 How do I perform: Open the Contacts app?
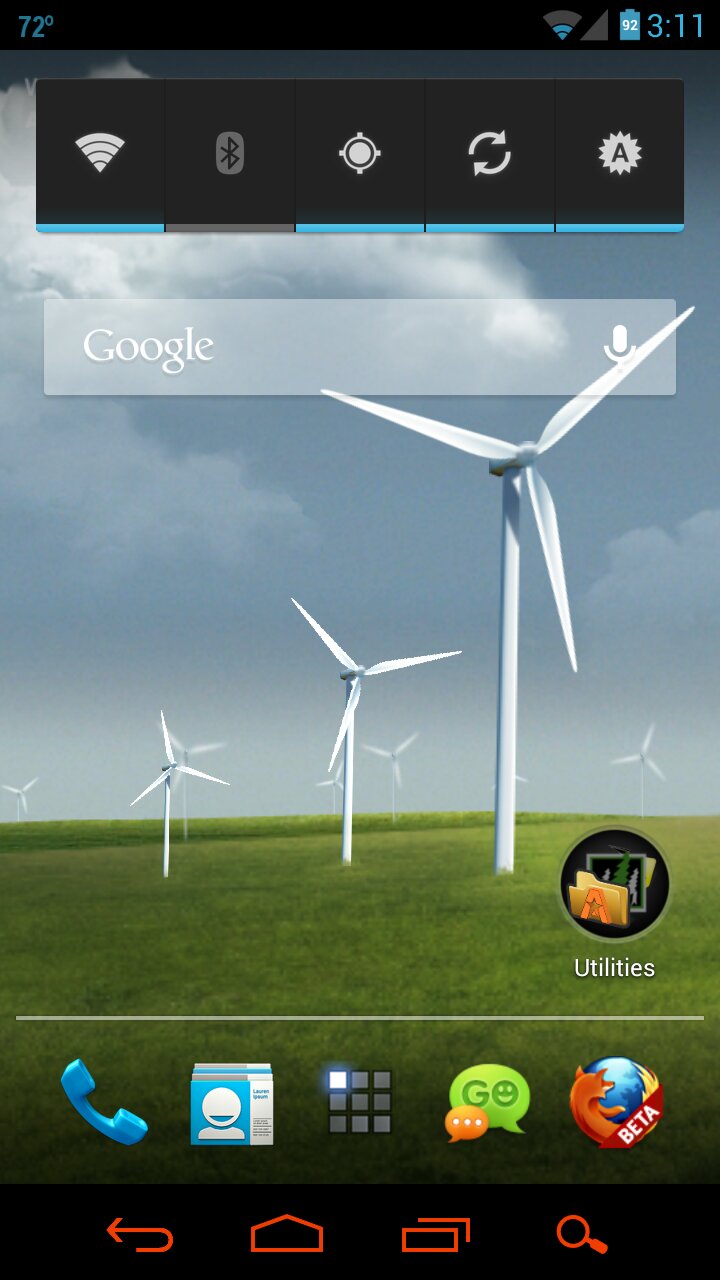pyautogui.click(x=231, y=1104)
